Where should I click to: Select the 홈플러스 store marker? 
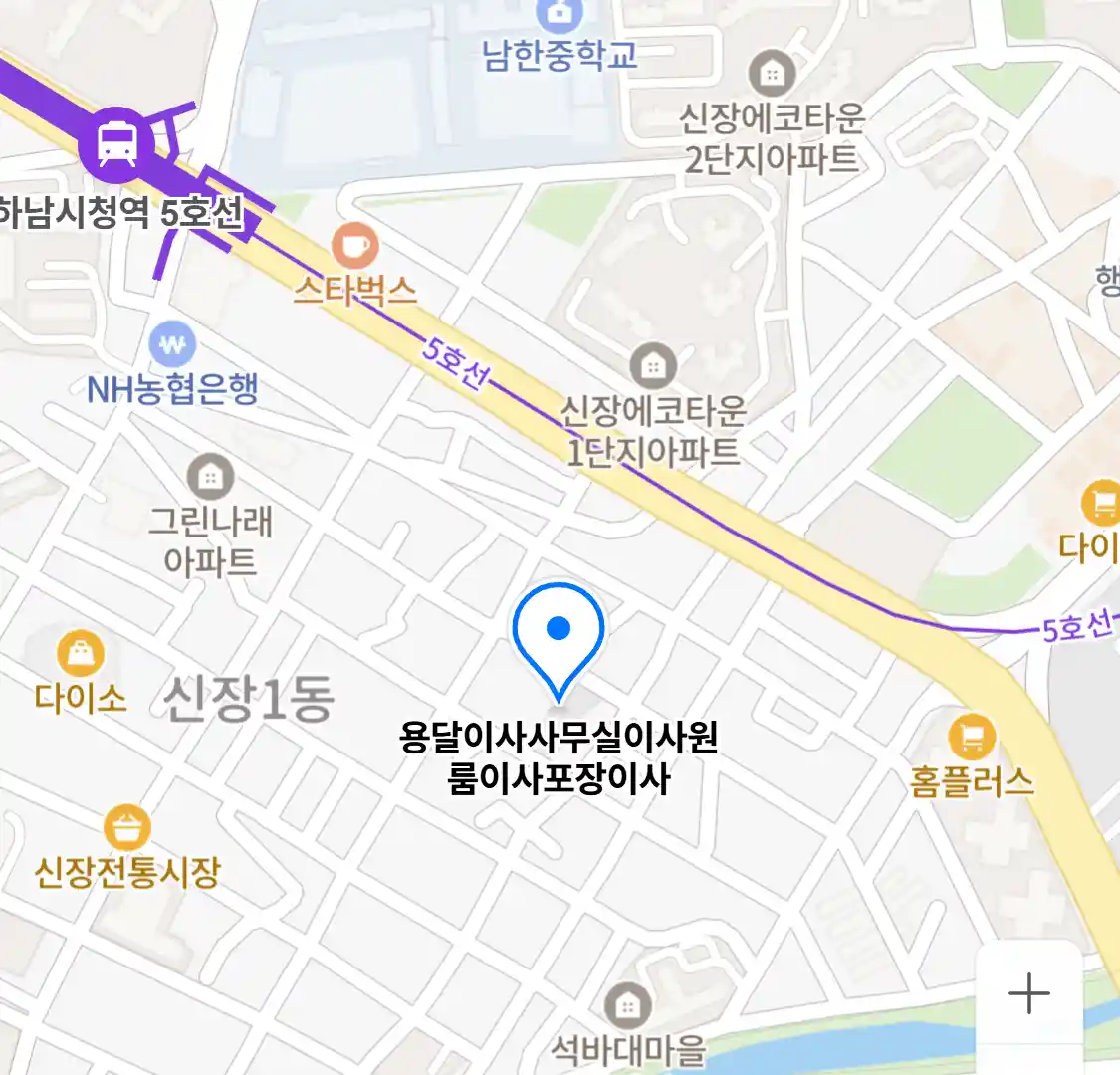click(971, 739)
